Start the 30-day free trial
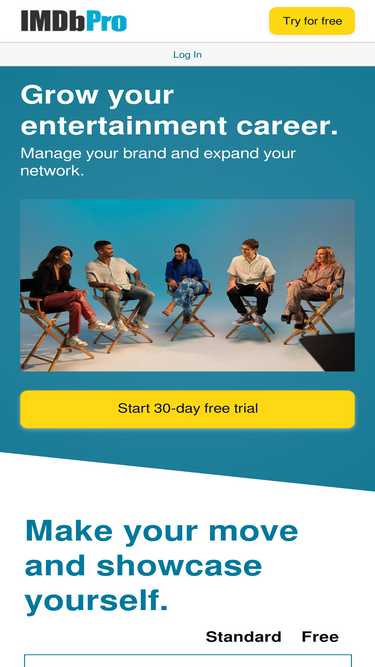This screenshot has height=667, width=375. [188, 409]
